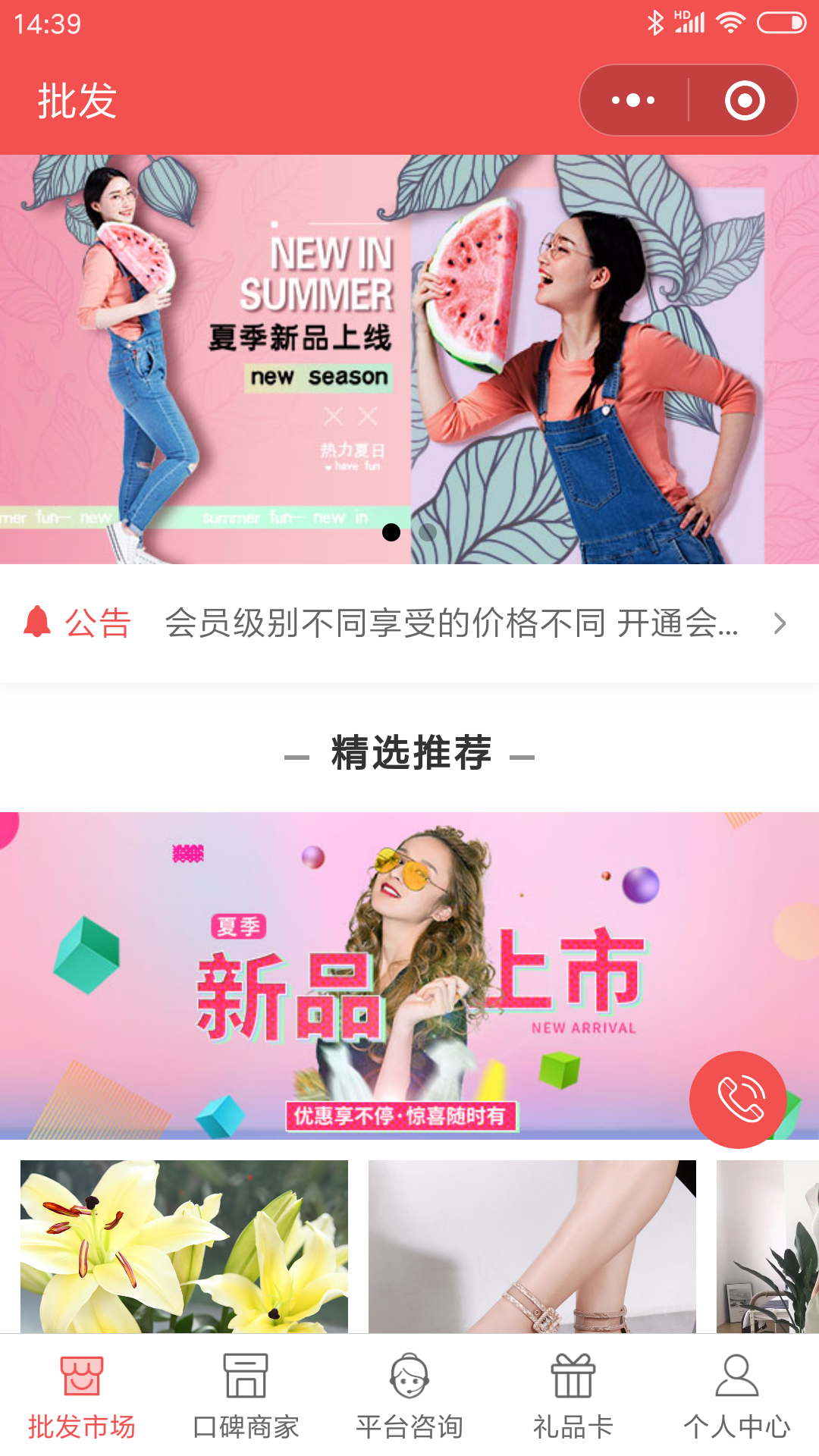Viewport: 819px width, 1456px height.
Task: Open the house plant product card
Action: tap(767, 1246)
